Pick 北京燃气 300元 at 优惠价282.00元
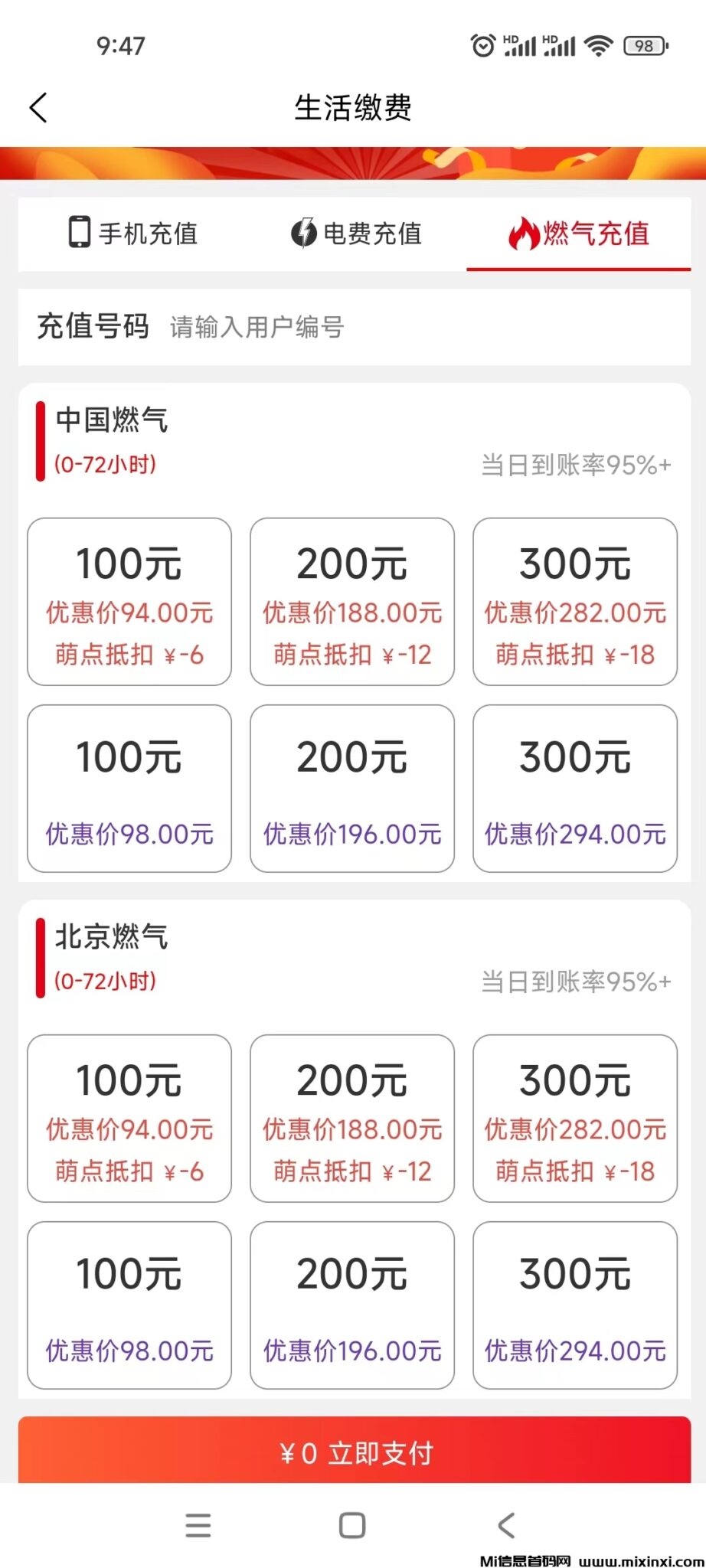Screen dimensions: 706x1568 pos(575,1119)
